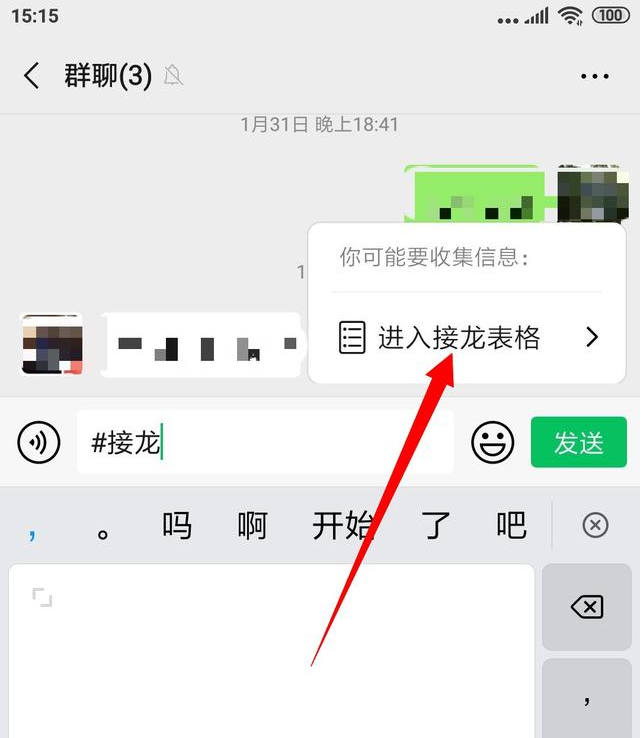The height and width of the screenshot is (738, 641).
Task: Tap the #接龙 message input field
Action: pos(265,441)
